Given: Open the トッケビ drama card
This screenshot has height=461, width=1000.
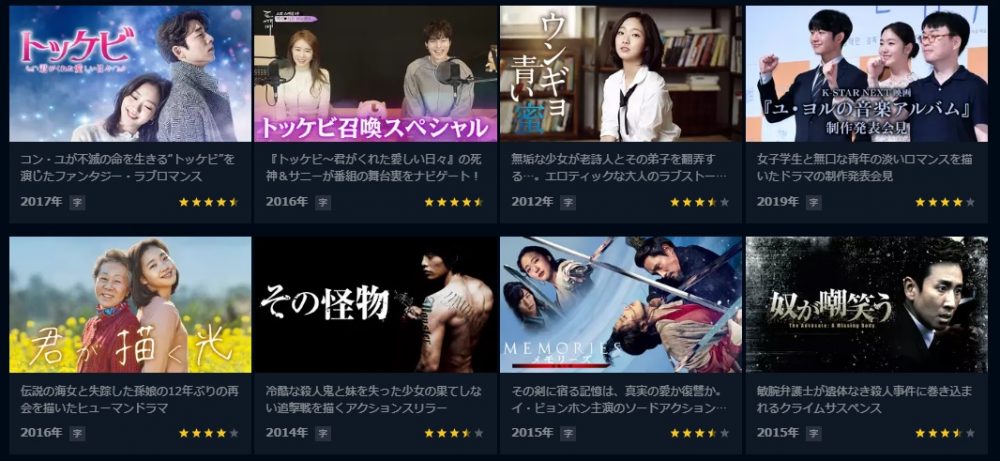Looking at the screenshot, I should click(130, 74).
